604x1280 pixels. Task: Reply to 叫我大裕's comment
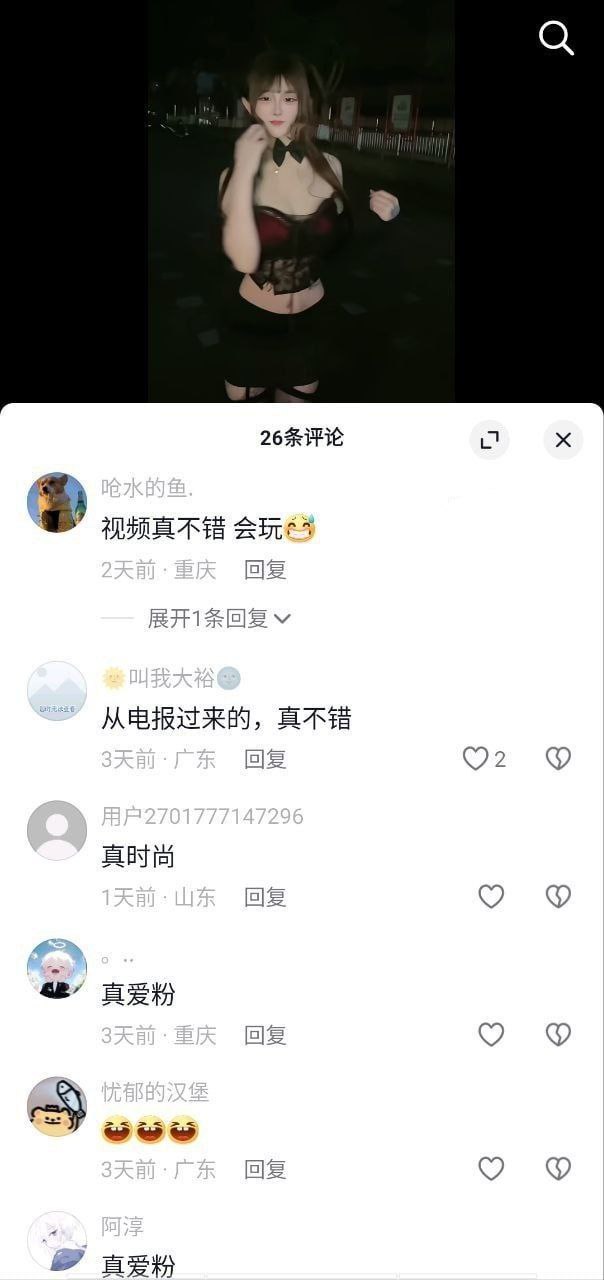[265, 759]
